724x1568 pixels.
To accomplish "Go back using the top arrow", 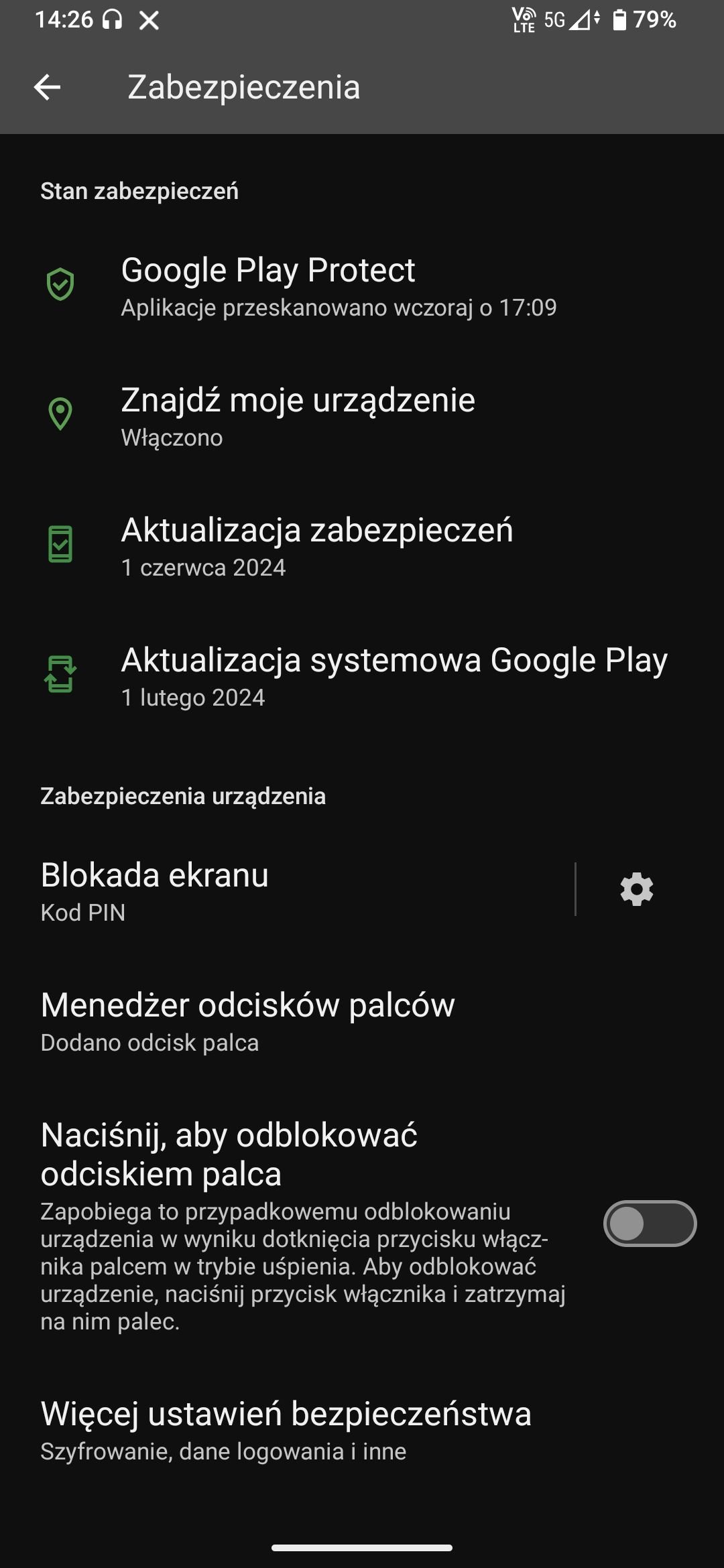I will coord(47,87).
